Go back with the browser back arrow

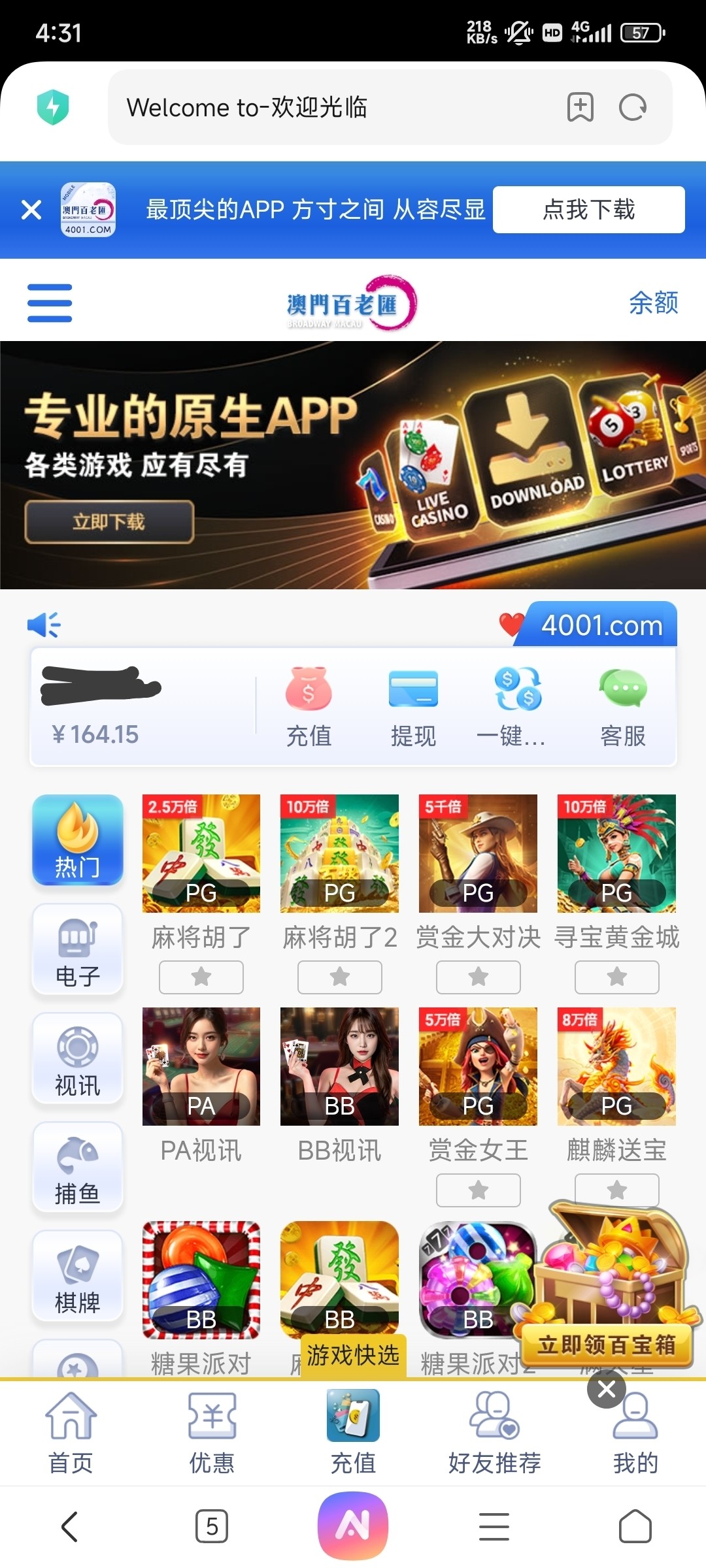pos(70,1526)
